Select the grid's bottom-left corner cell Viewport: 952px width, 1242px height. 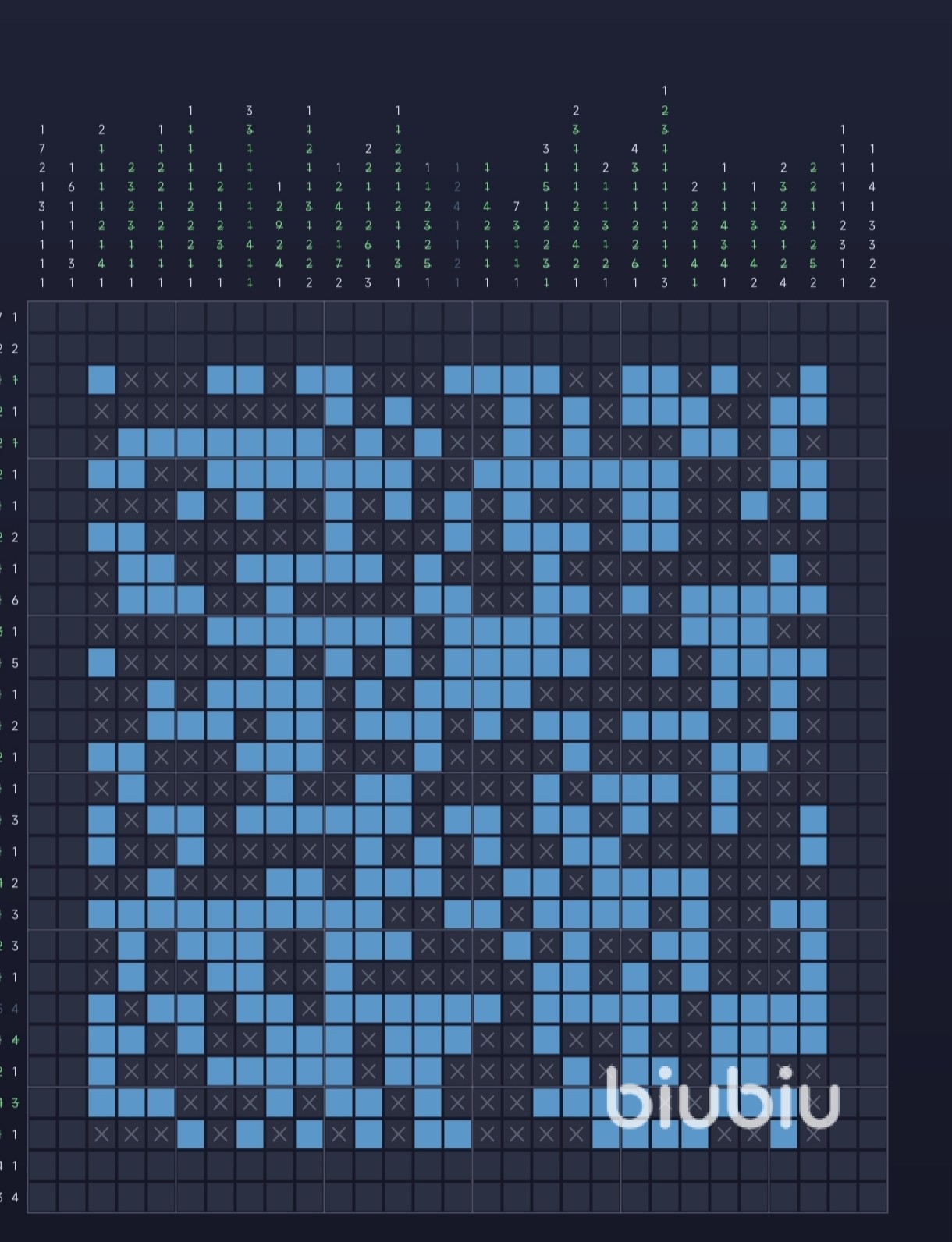click(x=42, y=1197)
